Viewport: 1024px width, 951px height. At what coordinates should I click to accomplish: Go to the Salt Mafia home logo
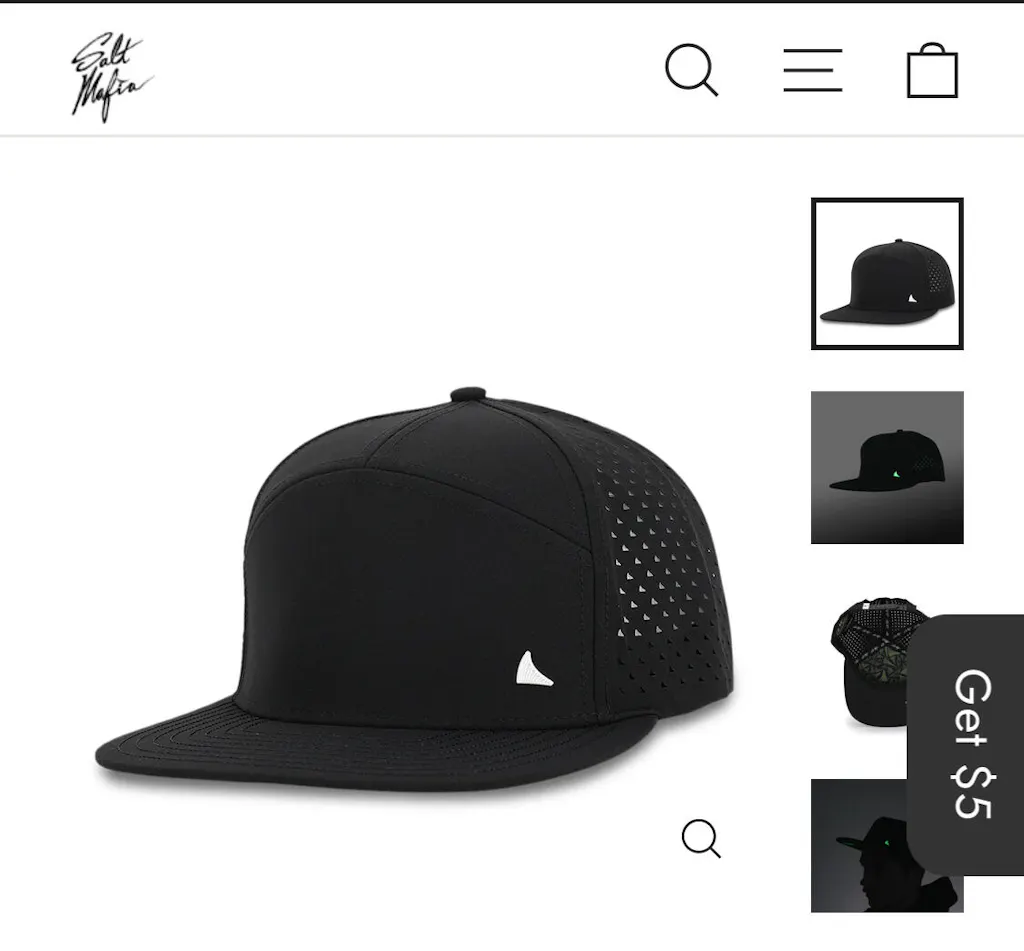pyautogui.click(x=111, y=76)
